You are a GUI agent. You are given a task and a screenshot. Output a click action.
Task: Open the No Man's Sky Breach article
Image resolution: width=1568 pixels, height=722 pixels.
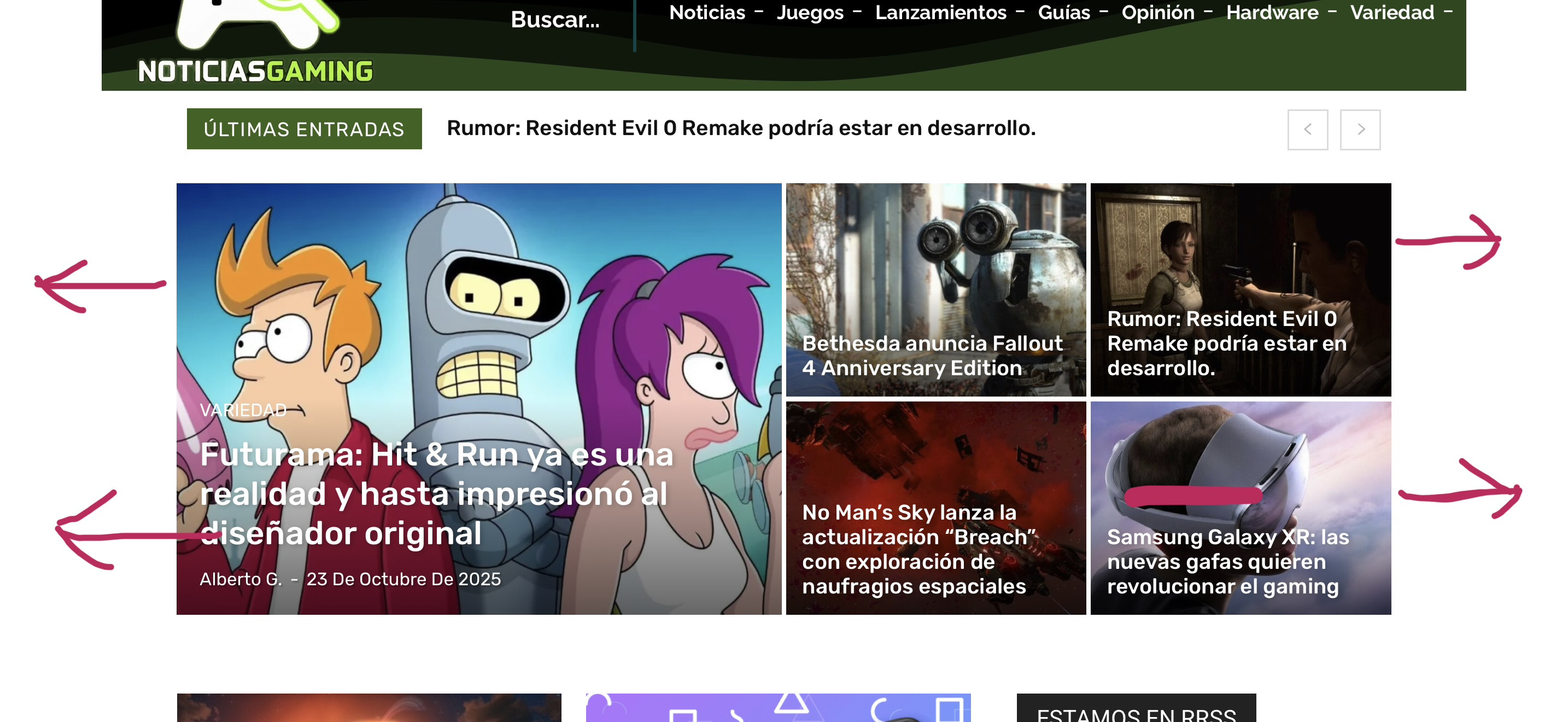(919, 549)
